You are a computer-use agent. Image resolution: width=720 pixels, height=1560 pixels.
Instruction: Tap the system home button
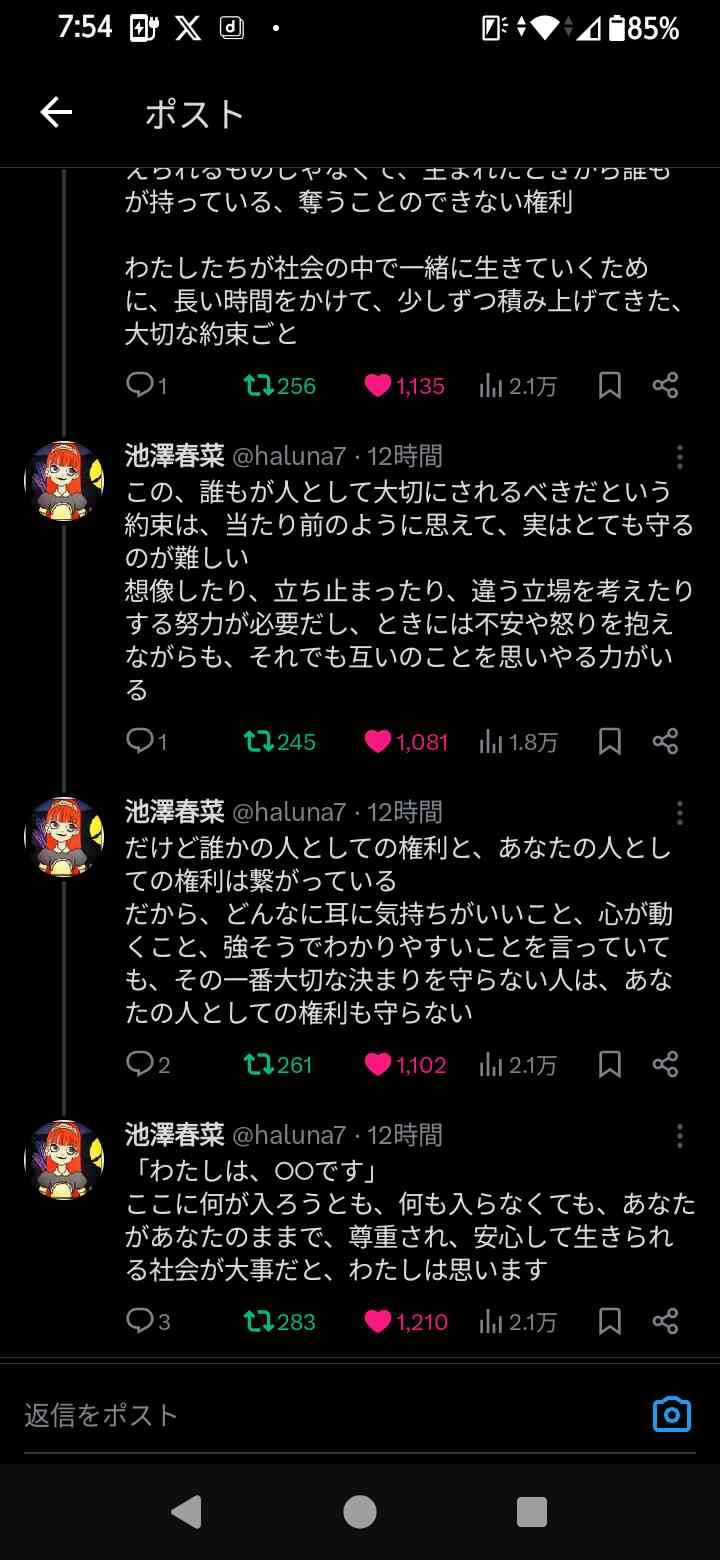pyautogui.click(x=360, y=1511)
